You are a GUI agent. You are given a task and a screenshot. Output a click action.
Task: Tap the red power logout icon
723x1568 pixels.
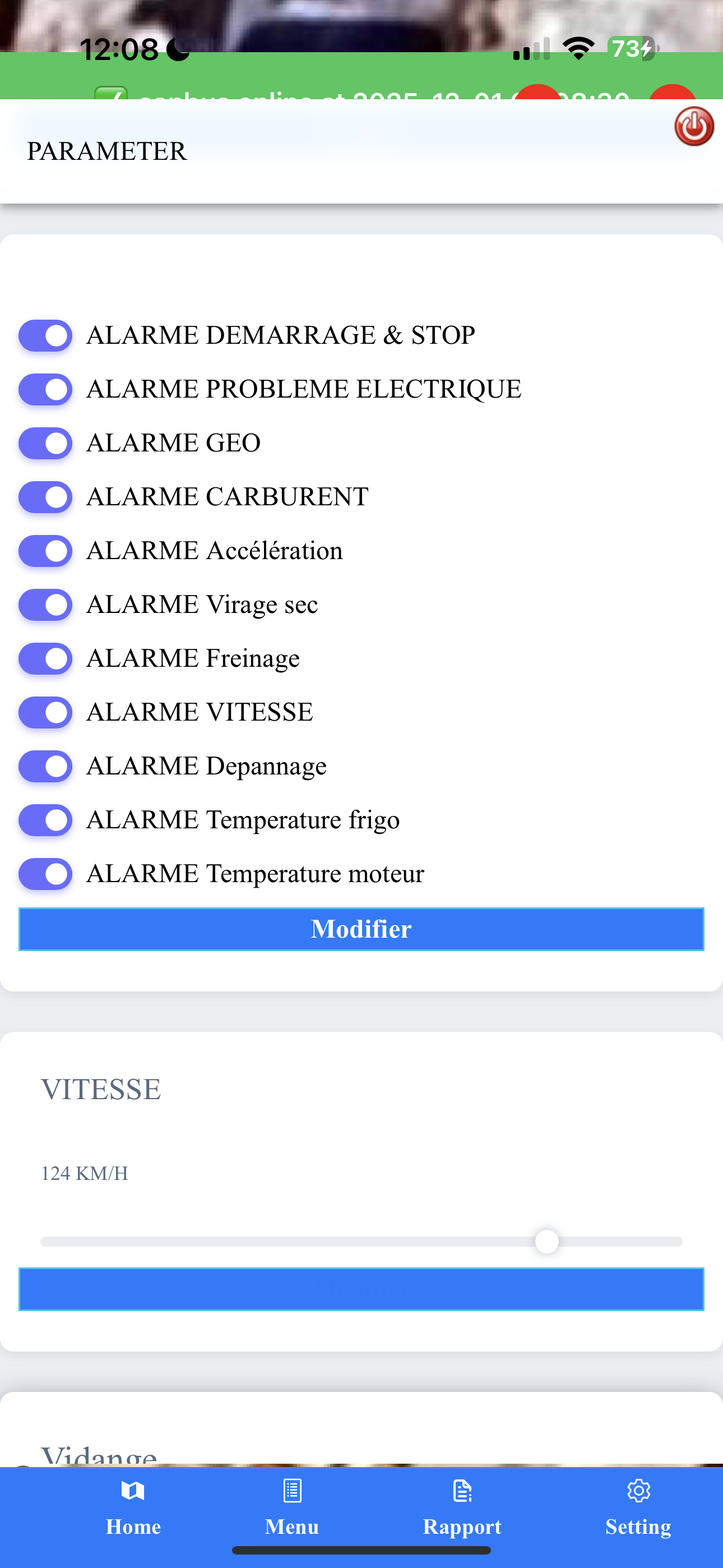[x=693, y=126]
